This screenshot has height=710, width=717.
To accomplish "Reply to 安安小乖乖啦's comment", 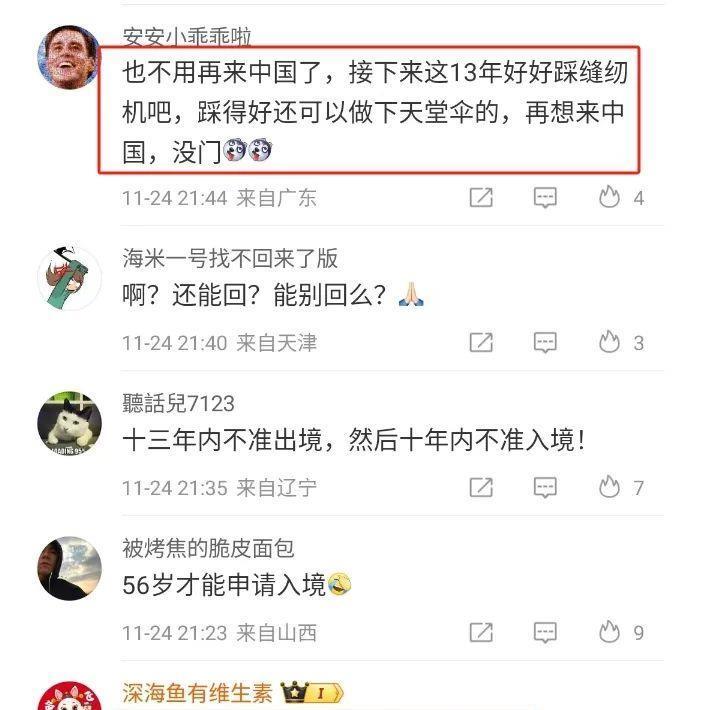I will 545,198.
